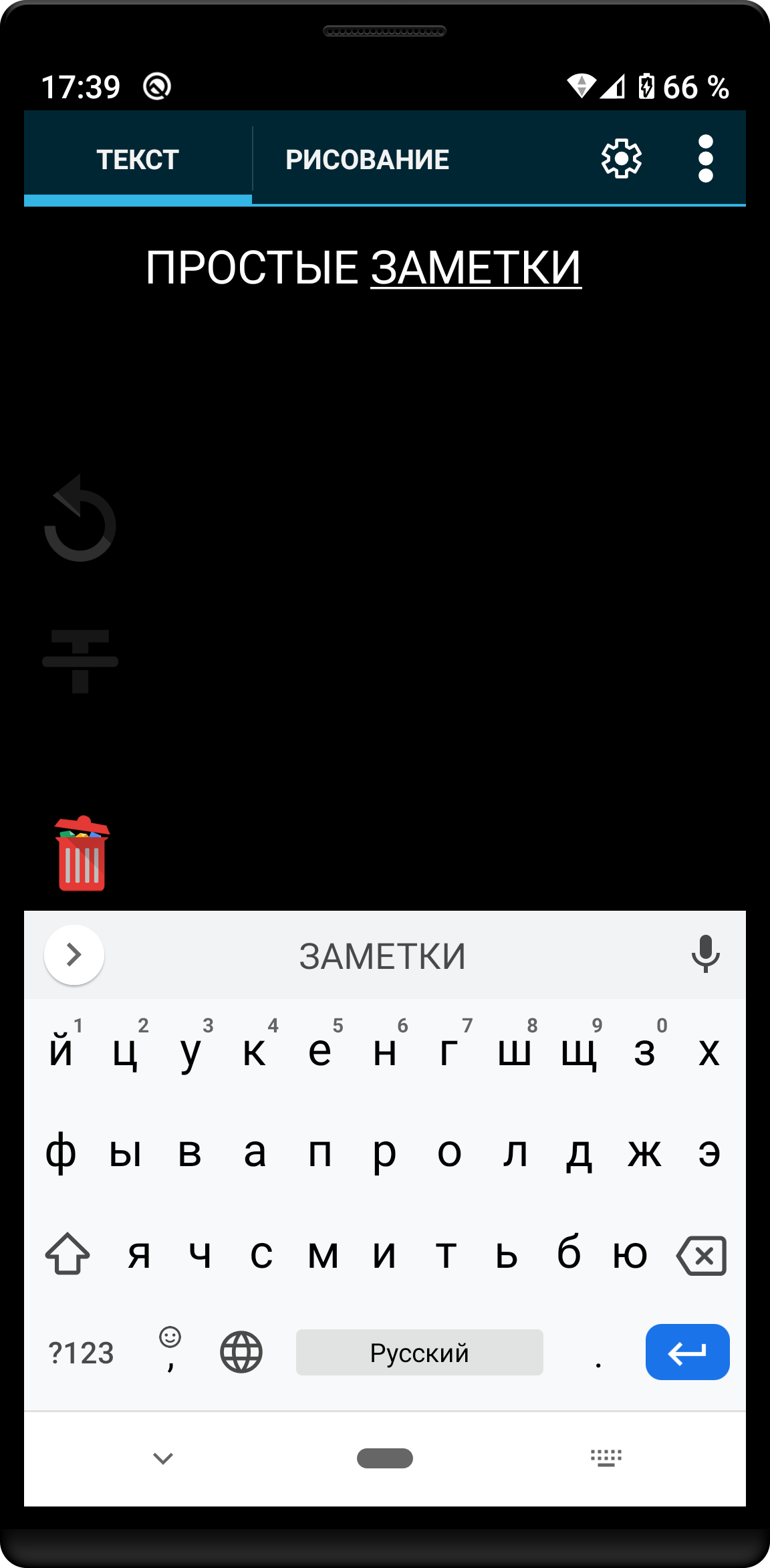Tap the blue enter key
Screen dimensions: 770x1568
point(687,1352)
